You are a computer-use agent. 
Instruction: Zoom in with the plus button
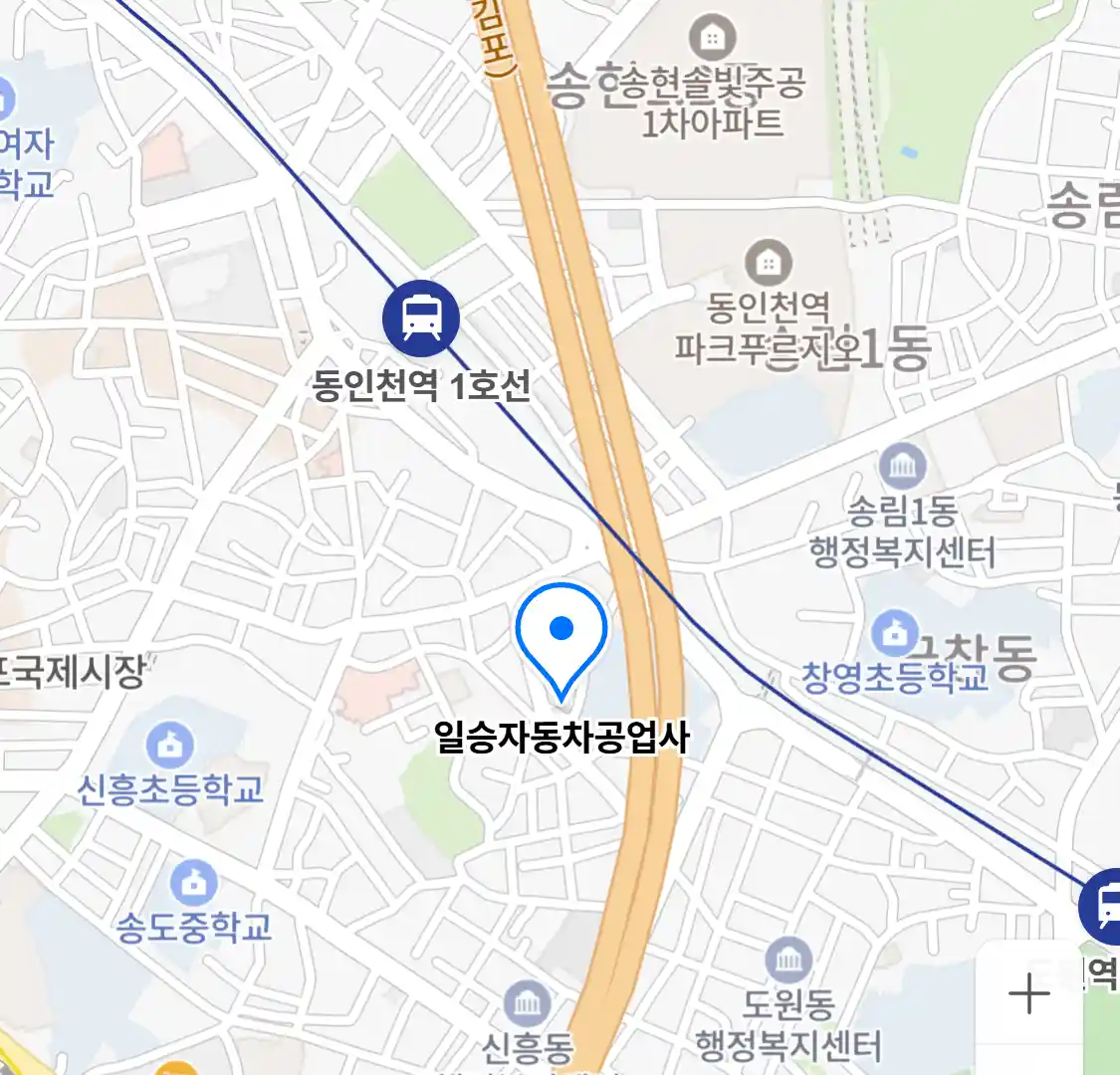1028,993
